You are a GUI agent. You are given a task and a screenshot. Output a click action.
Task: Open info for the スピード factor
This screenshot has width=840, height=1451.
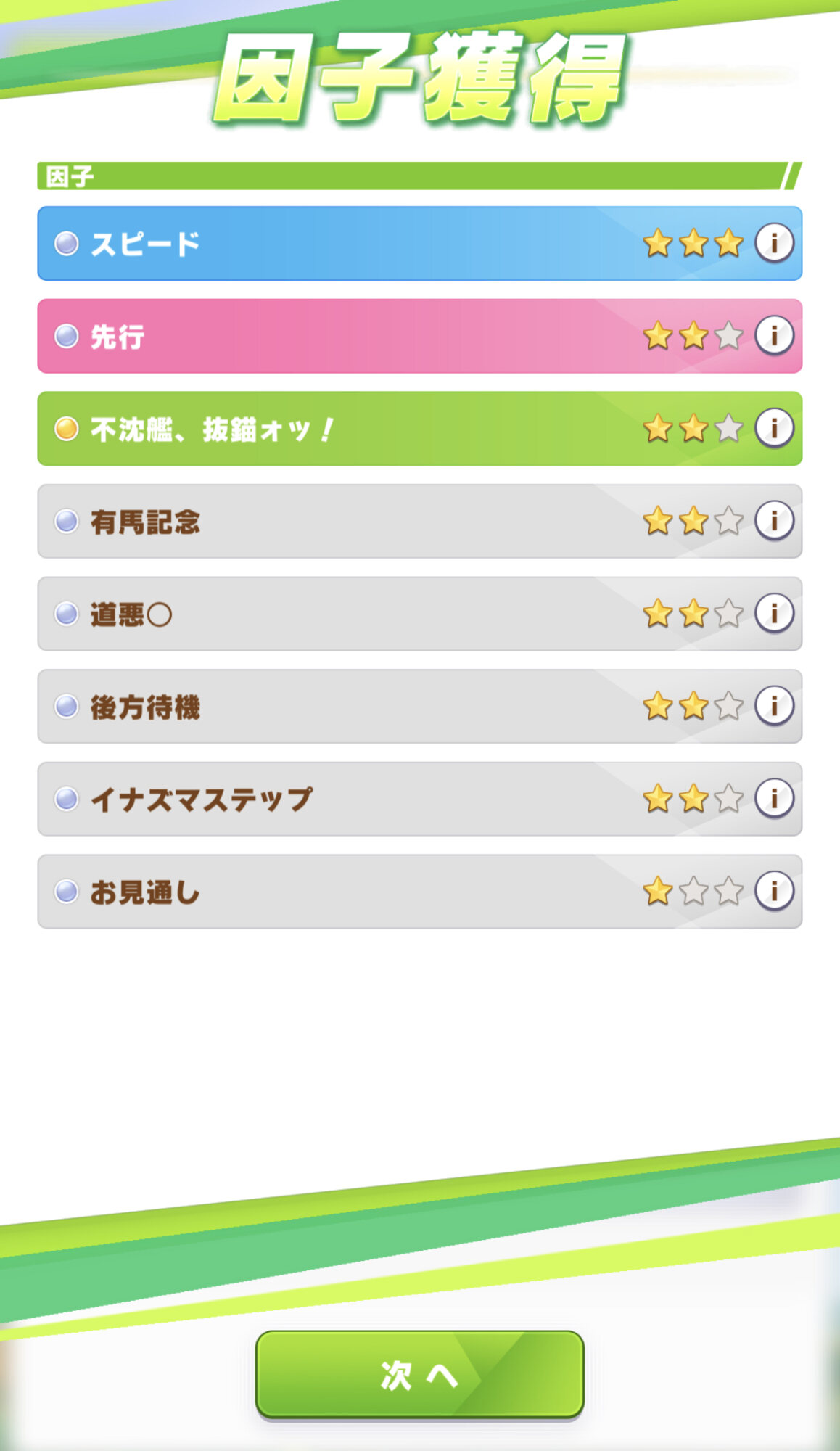774,243
